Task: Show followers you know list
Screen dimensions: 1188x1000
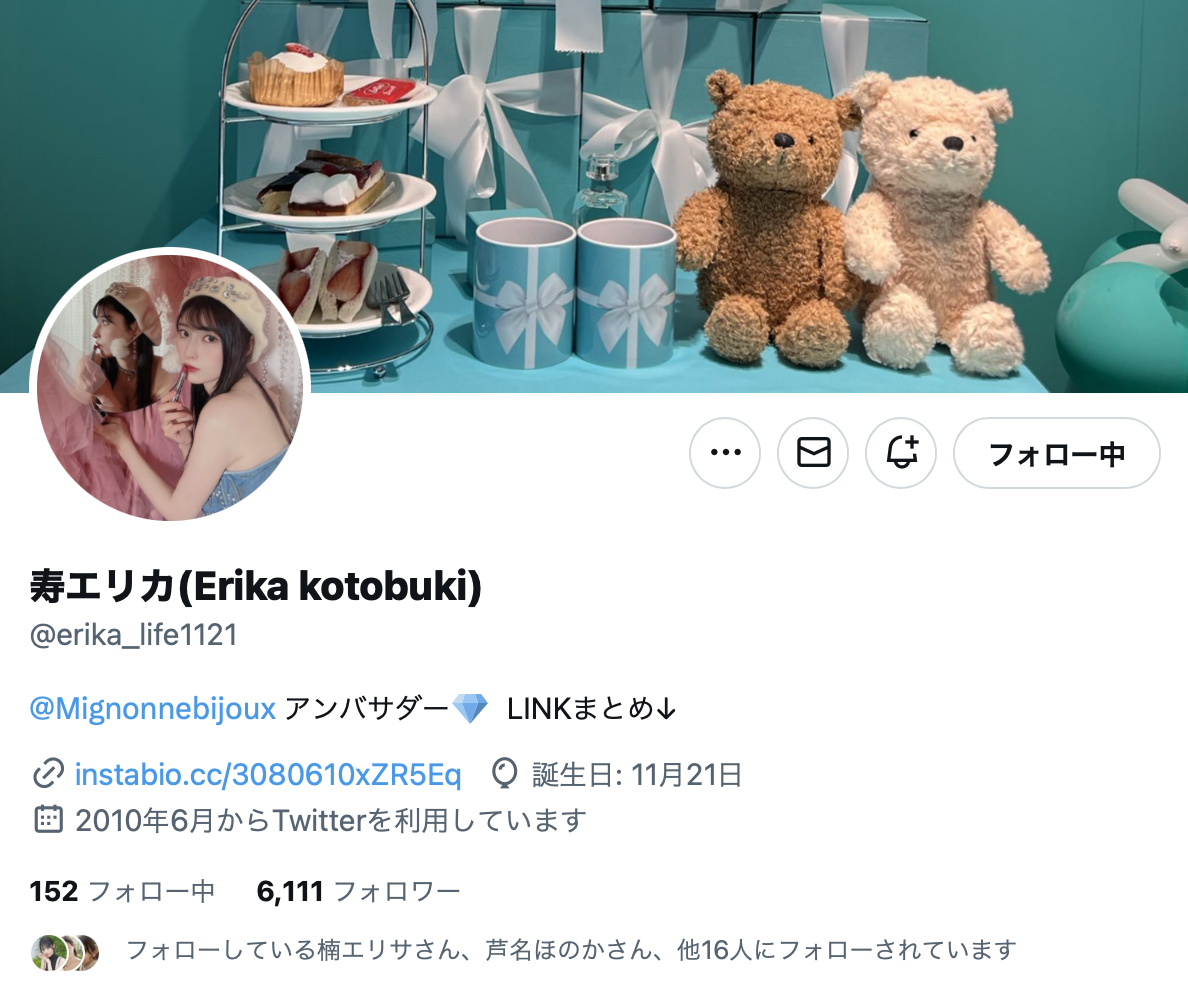Action: (570, 949)
